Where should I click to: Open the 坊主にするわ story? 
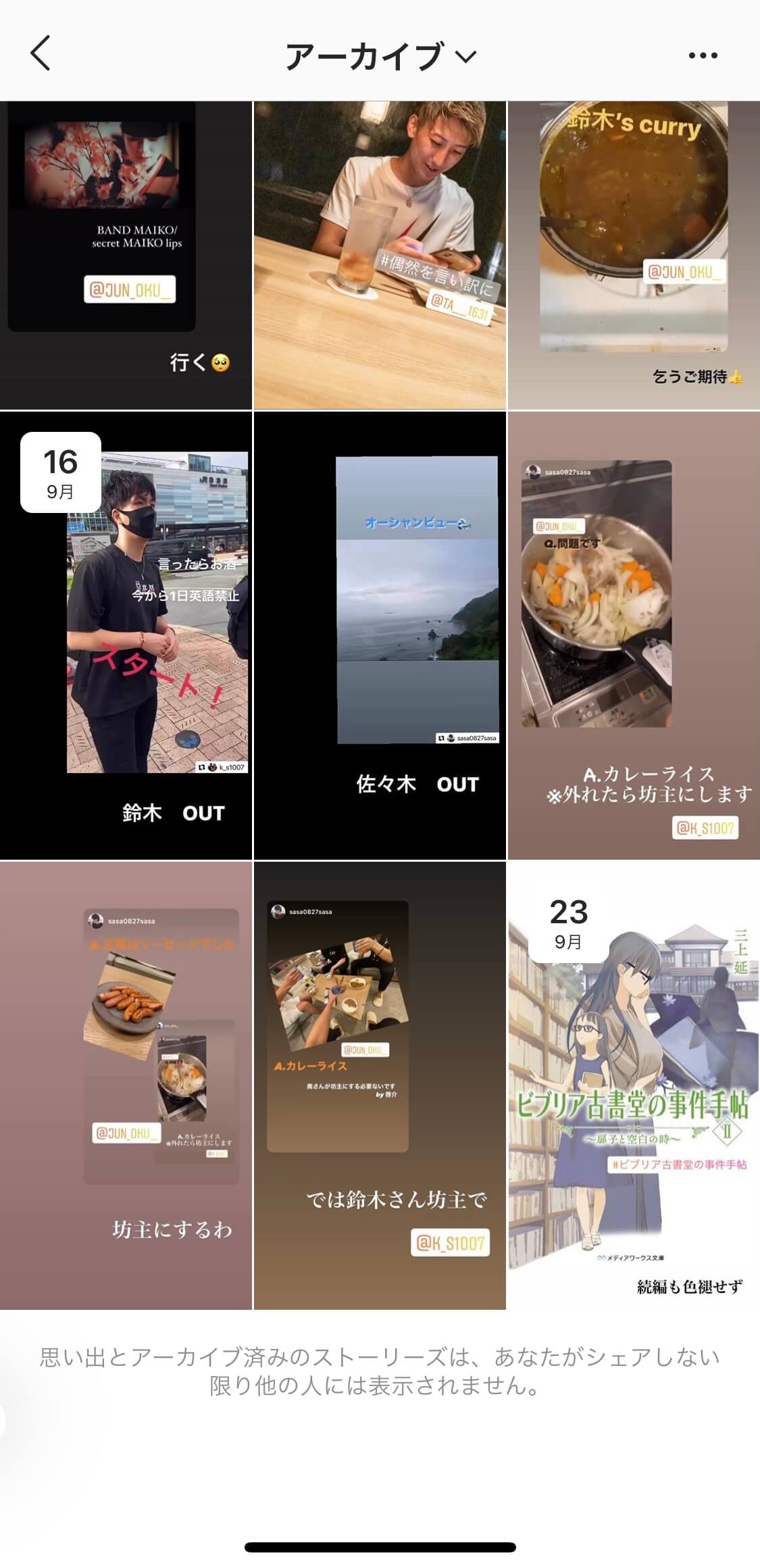pos(126,1085)
